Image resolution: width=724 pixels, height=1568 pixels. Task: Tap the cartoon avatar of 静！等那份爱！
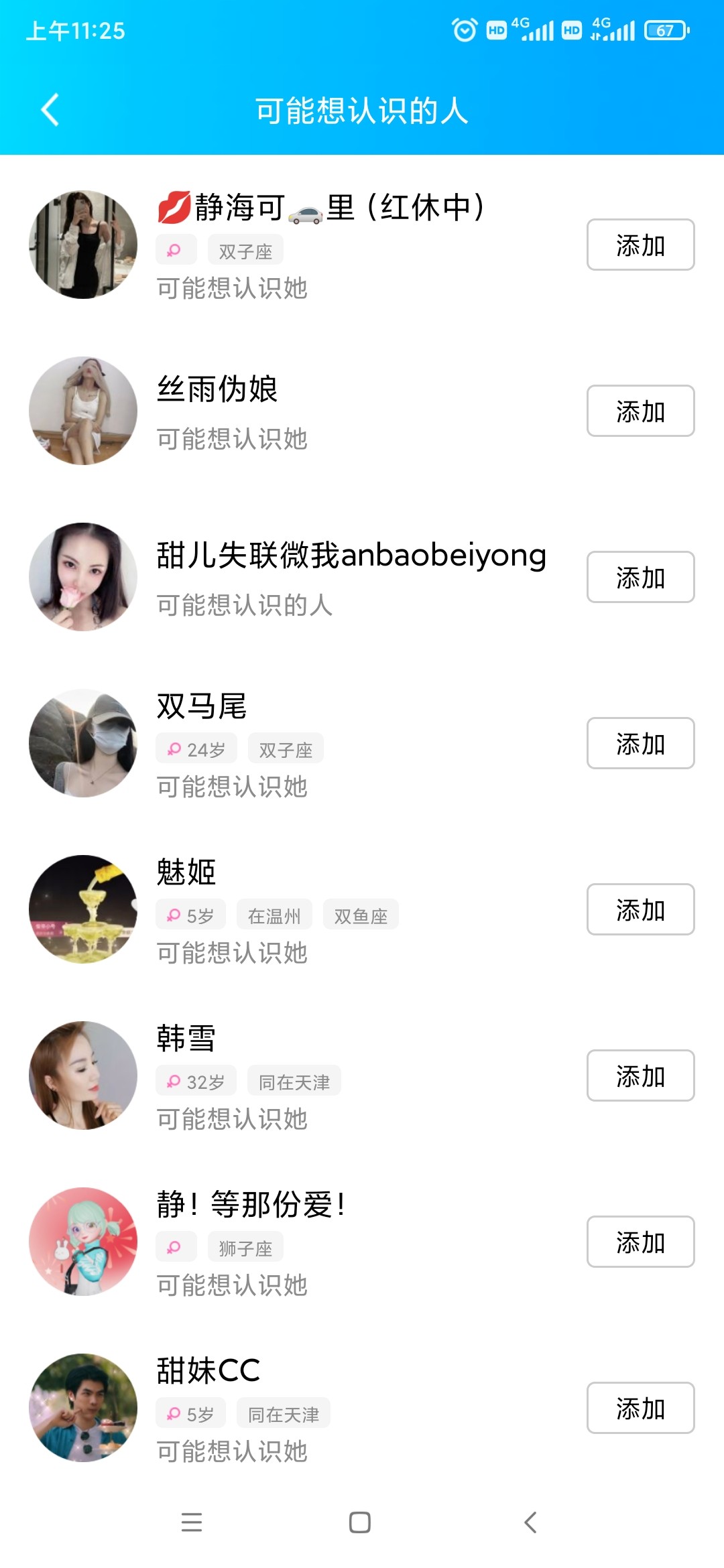[82, 1242]
